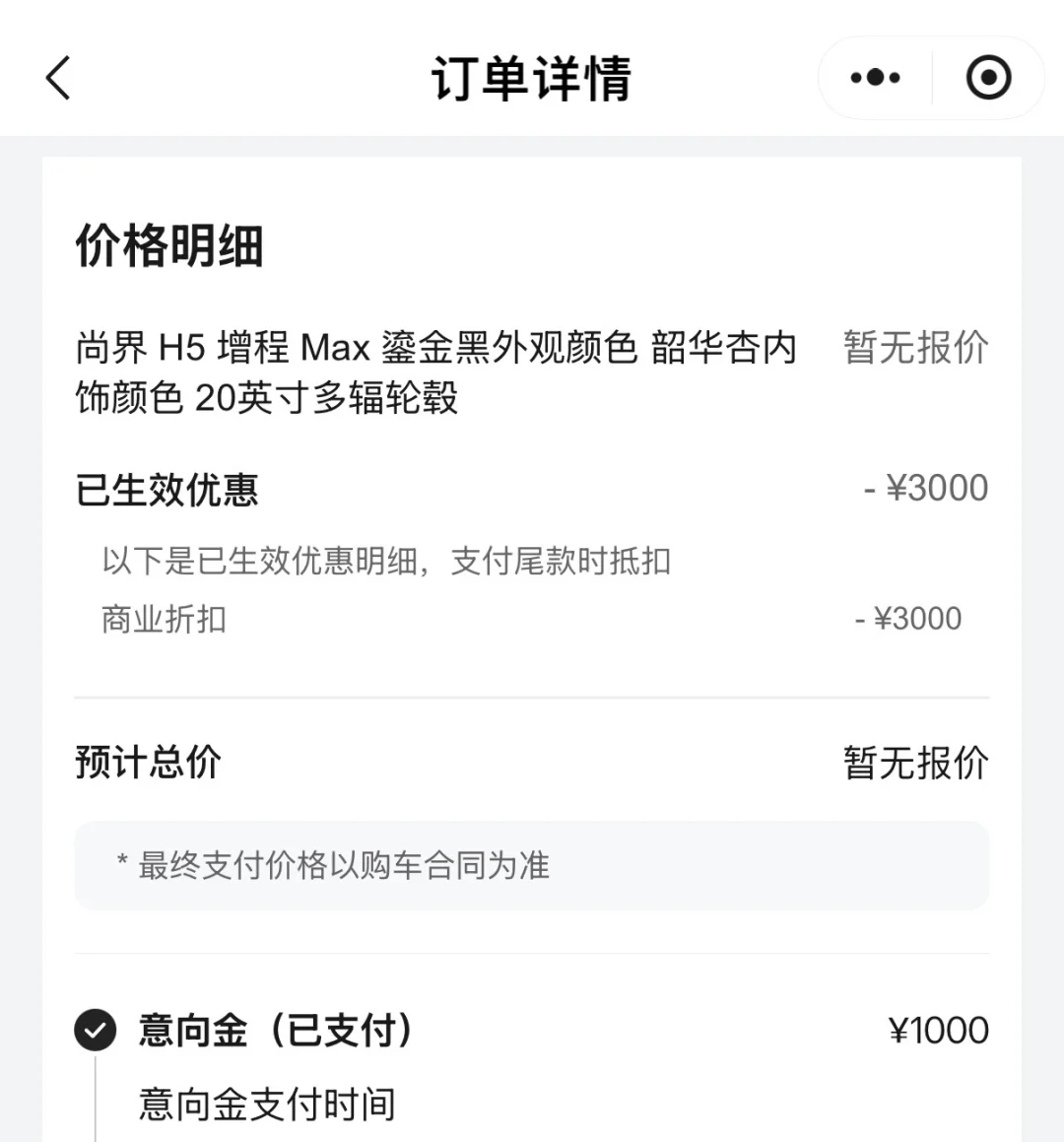Click the 商业折扣 discount row
This screenshot has width=1064, height=1142.
tap(161, 618)
